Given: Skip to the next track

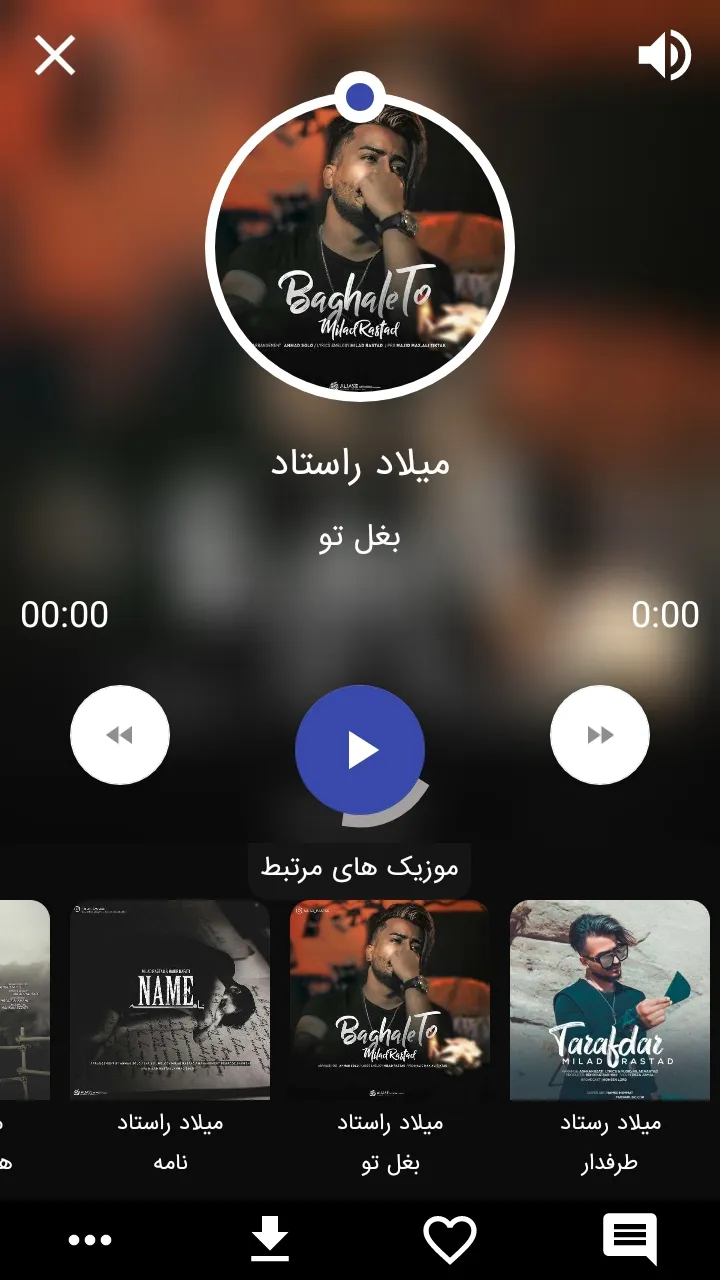Looking at the screenshot, I should tap(600, 735).
